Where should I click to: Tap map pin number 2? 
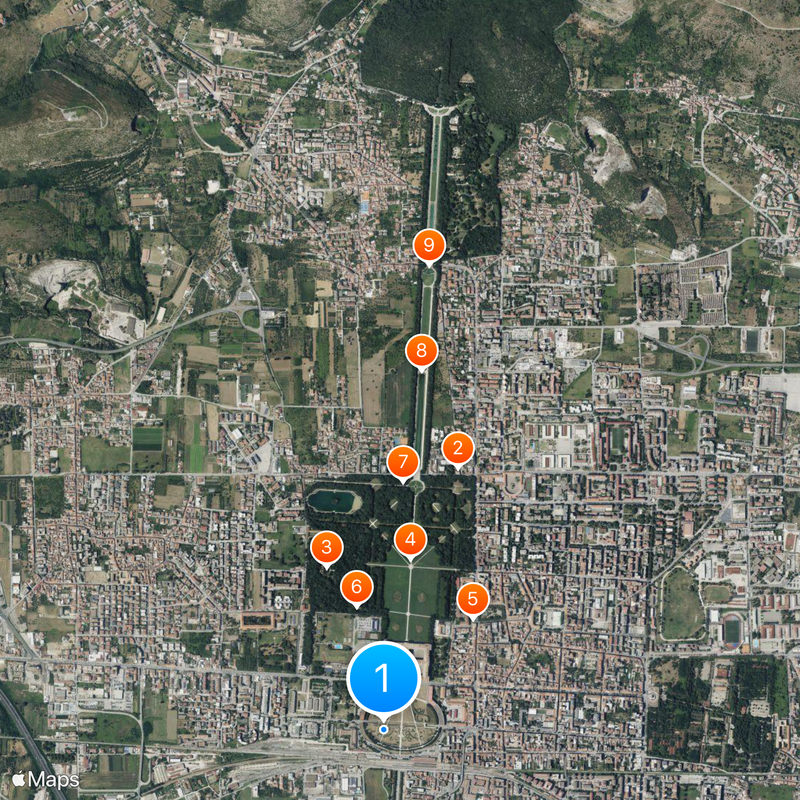pyautogui.click(x=458, y=448)
